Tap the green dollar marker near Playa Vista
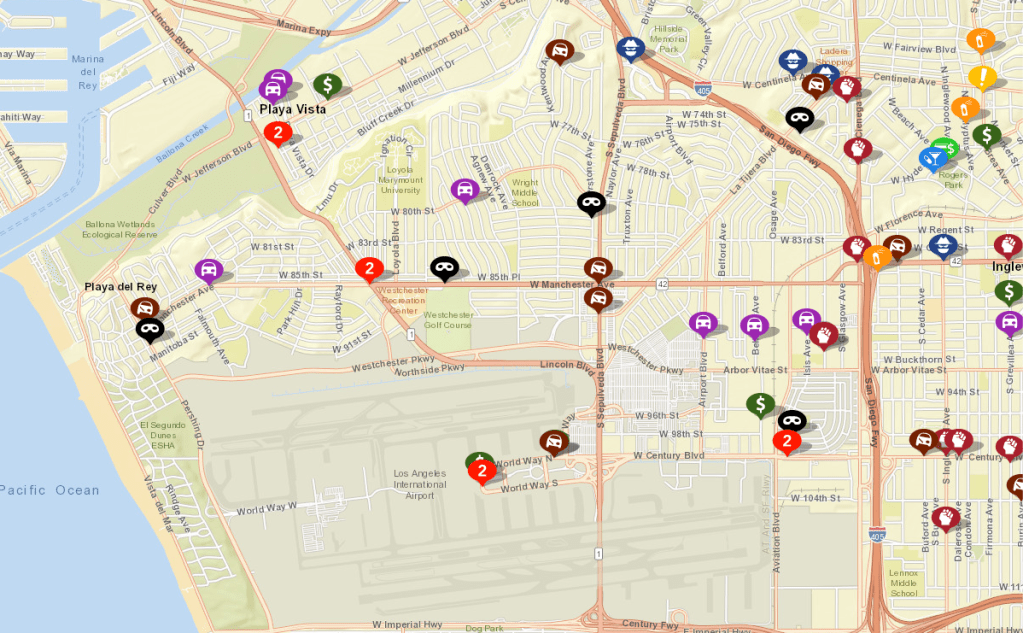Viewport: 1023px width, 633px height. [326, 85]
